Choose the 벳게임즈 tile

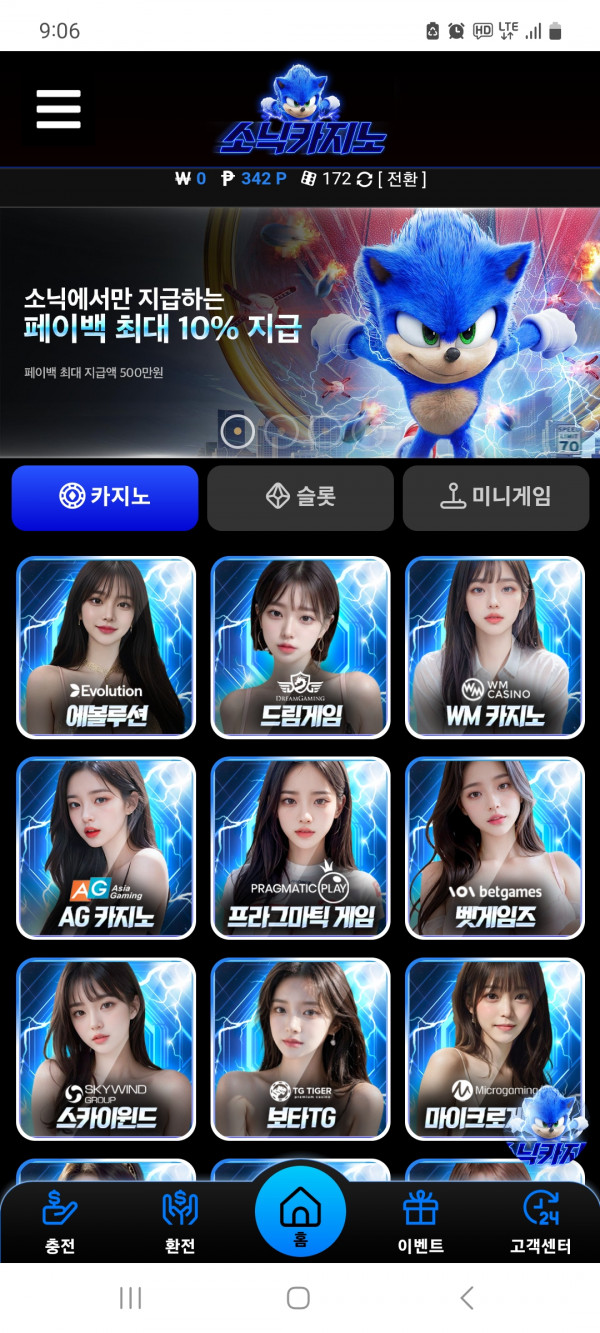click(494, 848)
